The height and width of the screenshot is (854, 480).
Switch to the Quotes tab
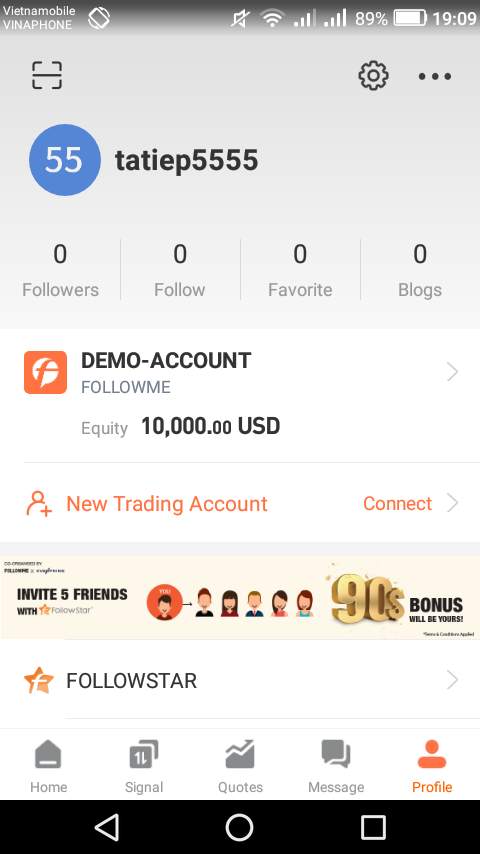pos(240,767)
